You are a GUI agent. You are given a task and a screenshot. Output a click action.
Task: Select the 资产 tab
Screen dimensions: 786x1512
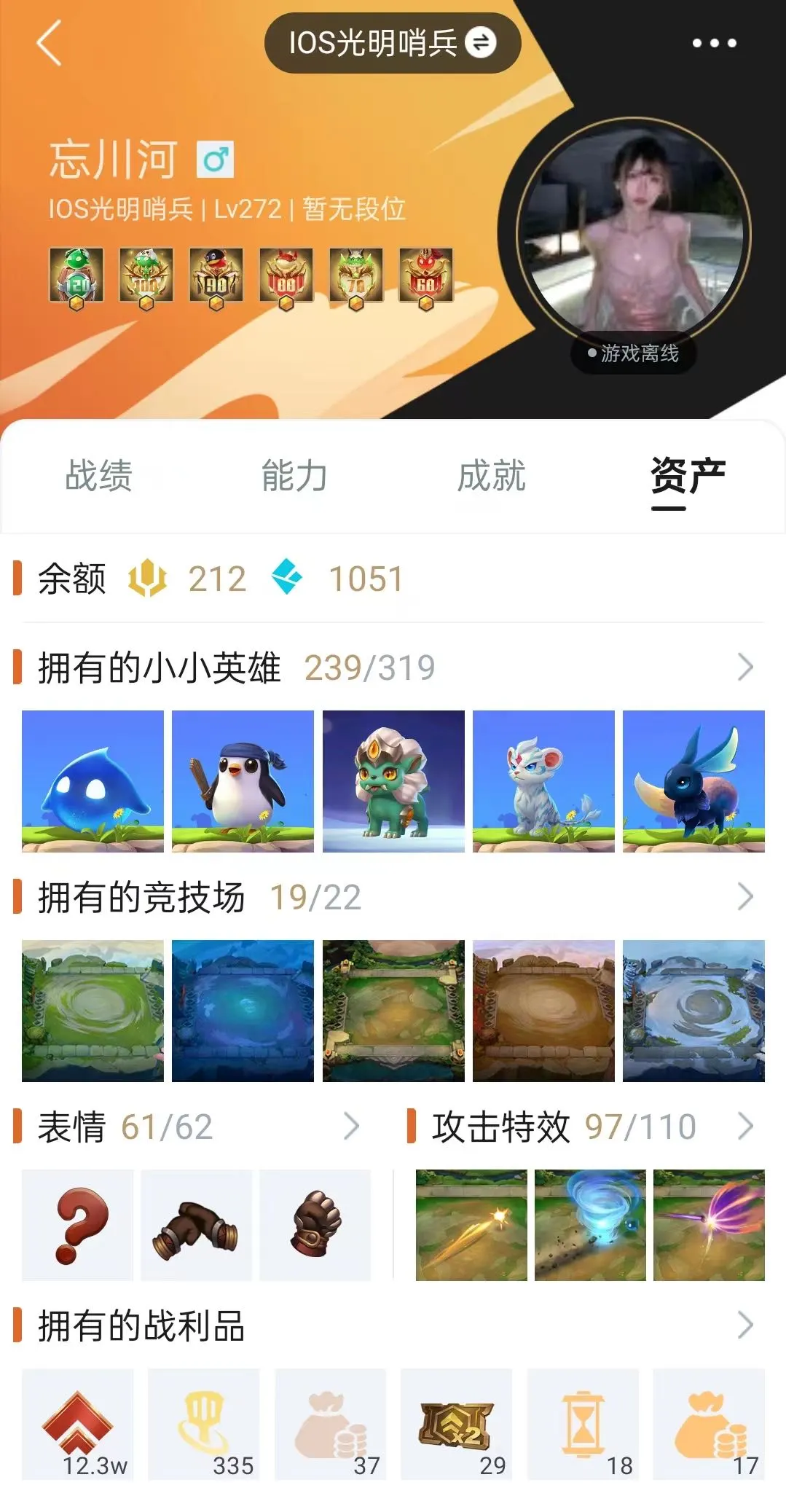[x=688, y=477]
